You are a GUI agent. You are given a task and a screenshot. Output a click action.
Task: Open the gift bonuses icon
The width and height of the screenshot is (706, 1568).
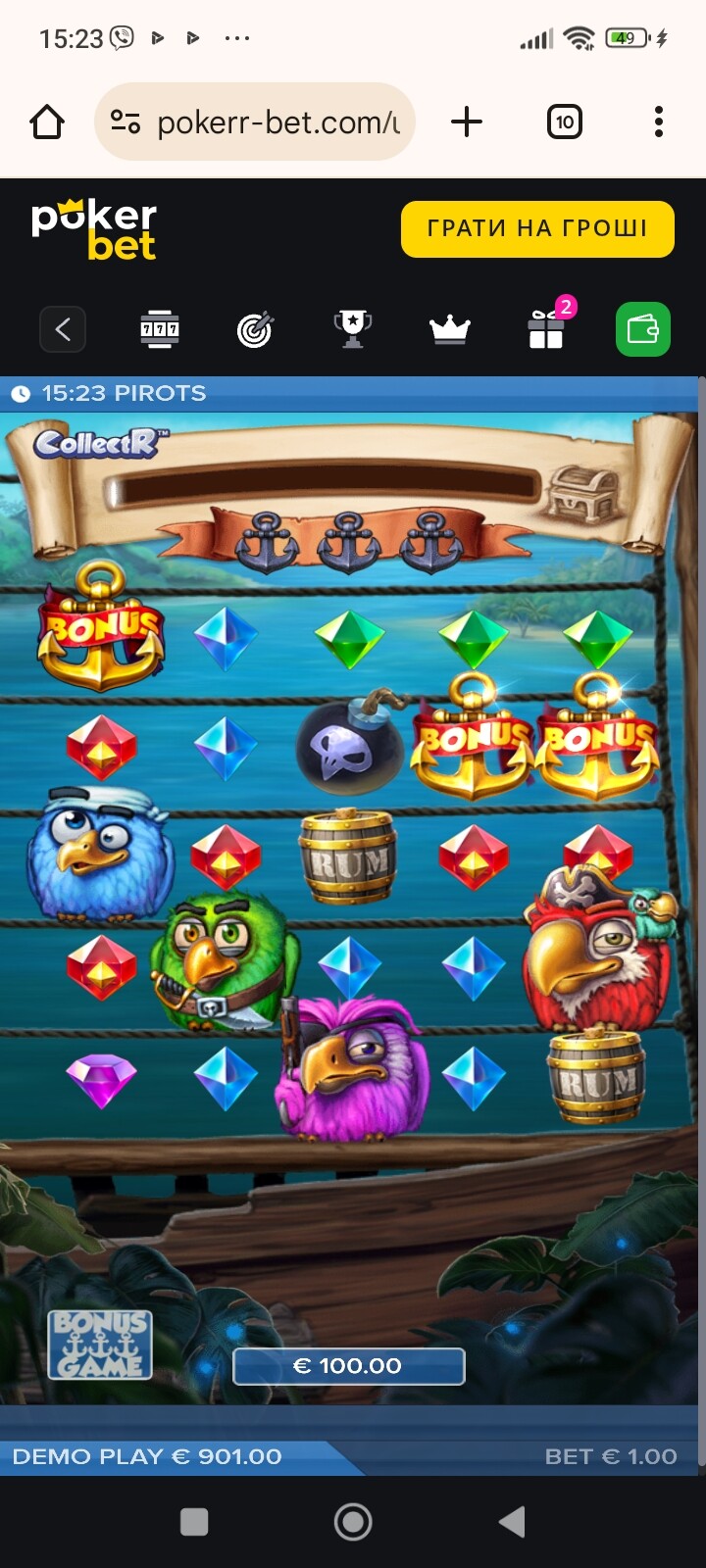tap(547, 327)
